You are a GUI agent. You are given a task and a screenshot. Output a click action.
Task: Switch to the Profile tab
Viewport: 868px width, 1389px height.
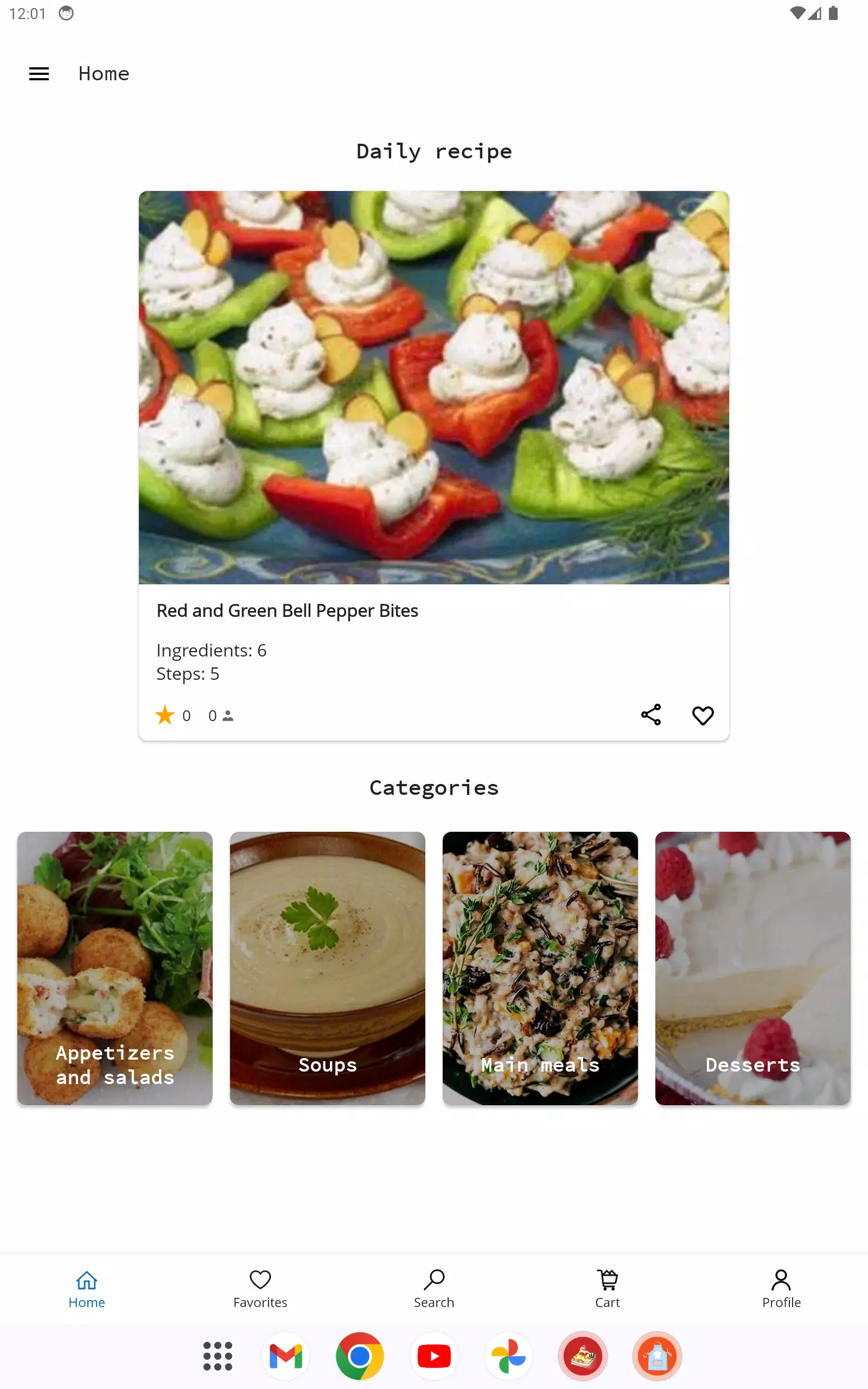(x=781, y=1289)
